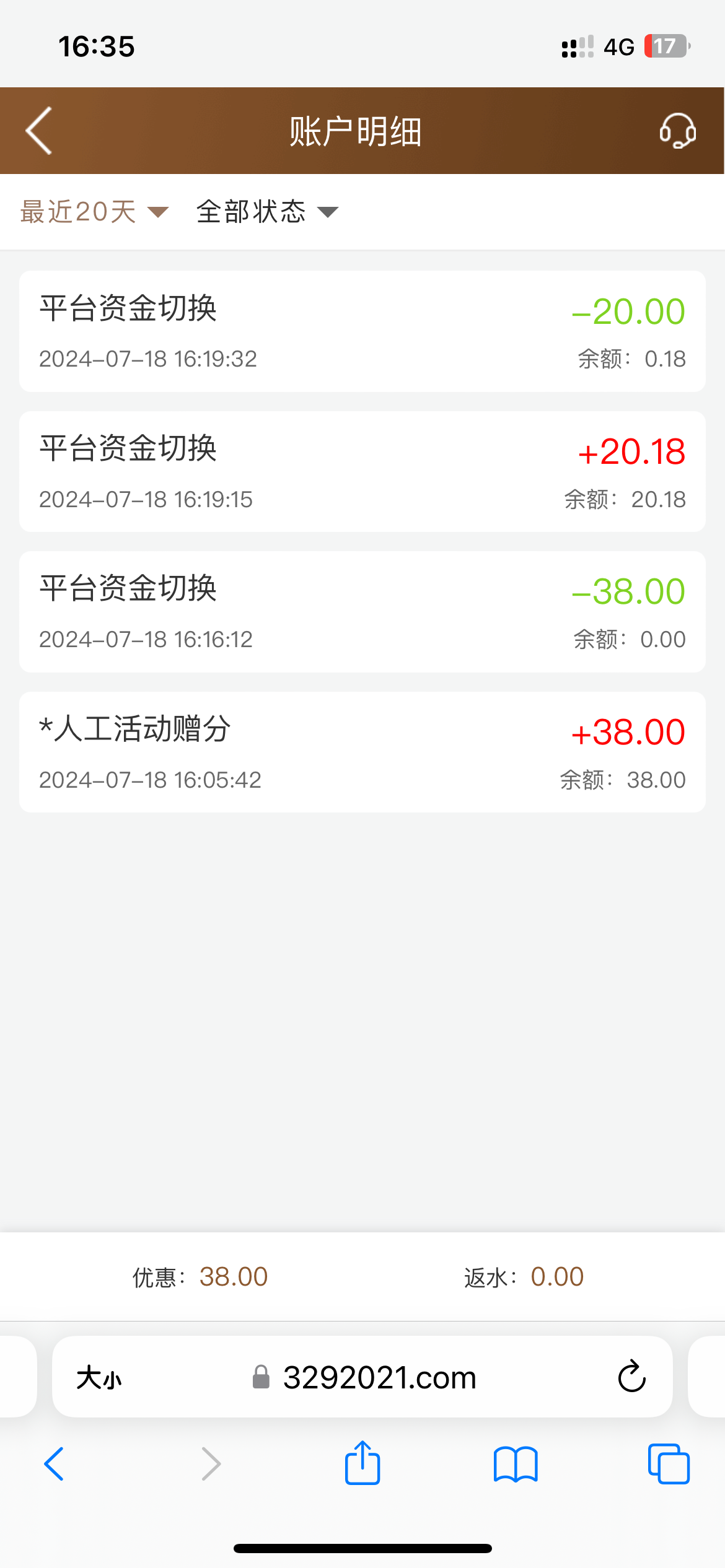The image size is (725, 1568).
Task: Open Safari bookmarks
Action: click(516, 1464)
